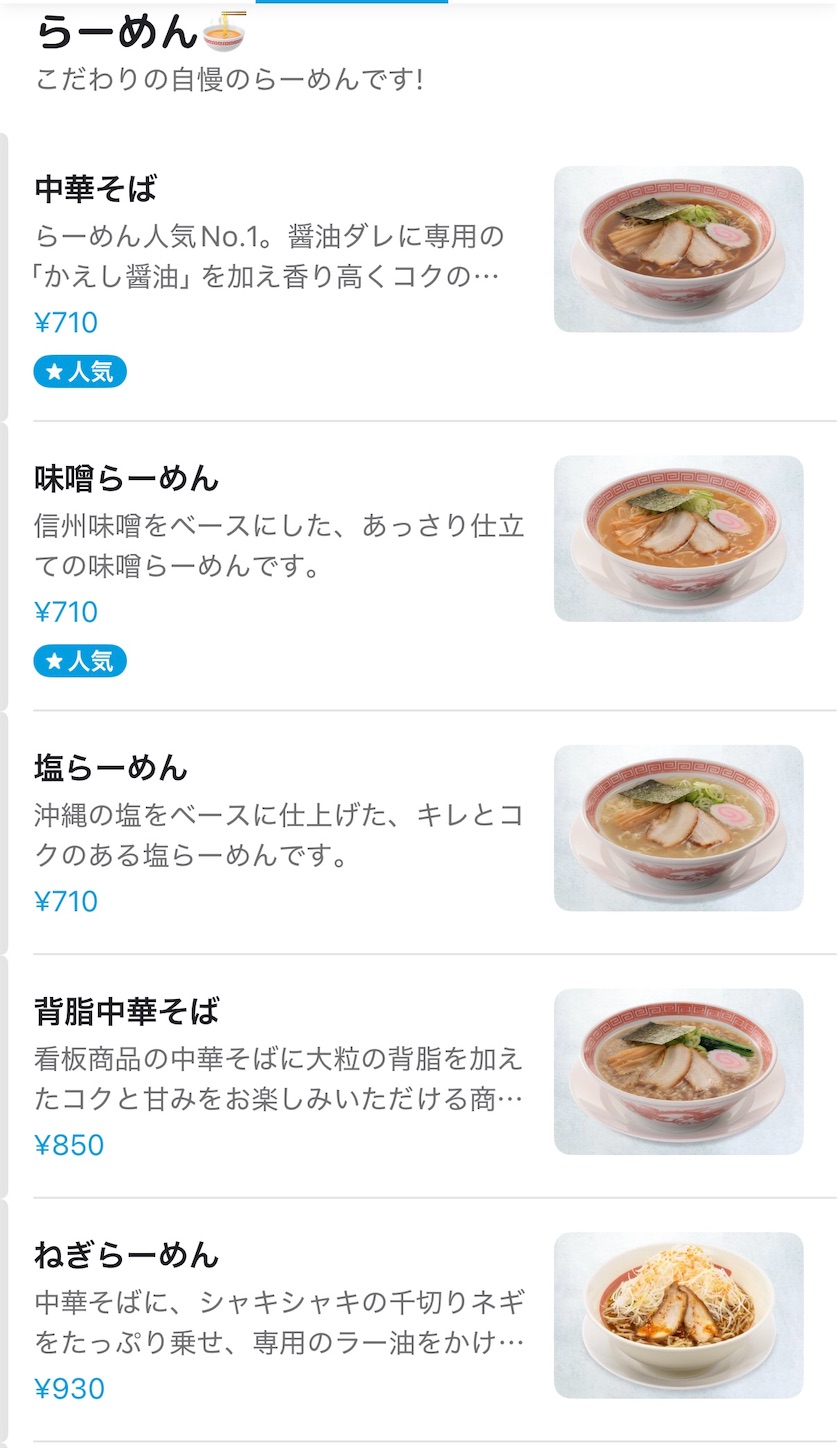View details of 塩らーめん
Image resolution: width=838 pixels, height=1448 pixels.
click(x=419, y=832)
